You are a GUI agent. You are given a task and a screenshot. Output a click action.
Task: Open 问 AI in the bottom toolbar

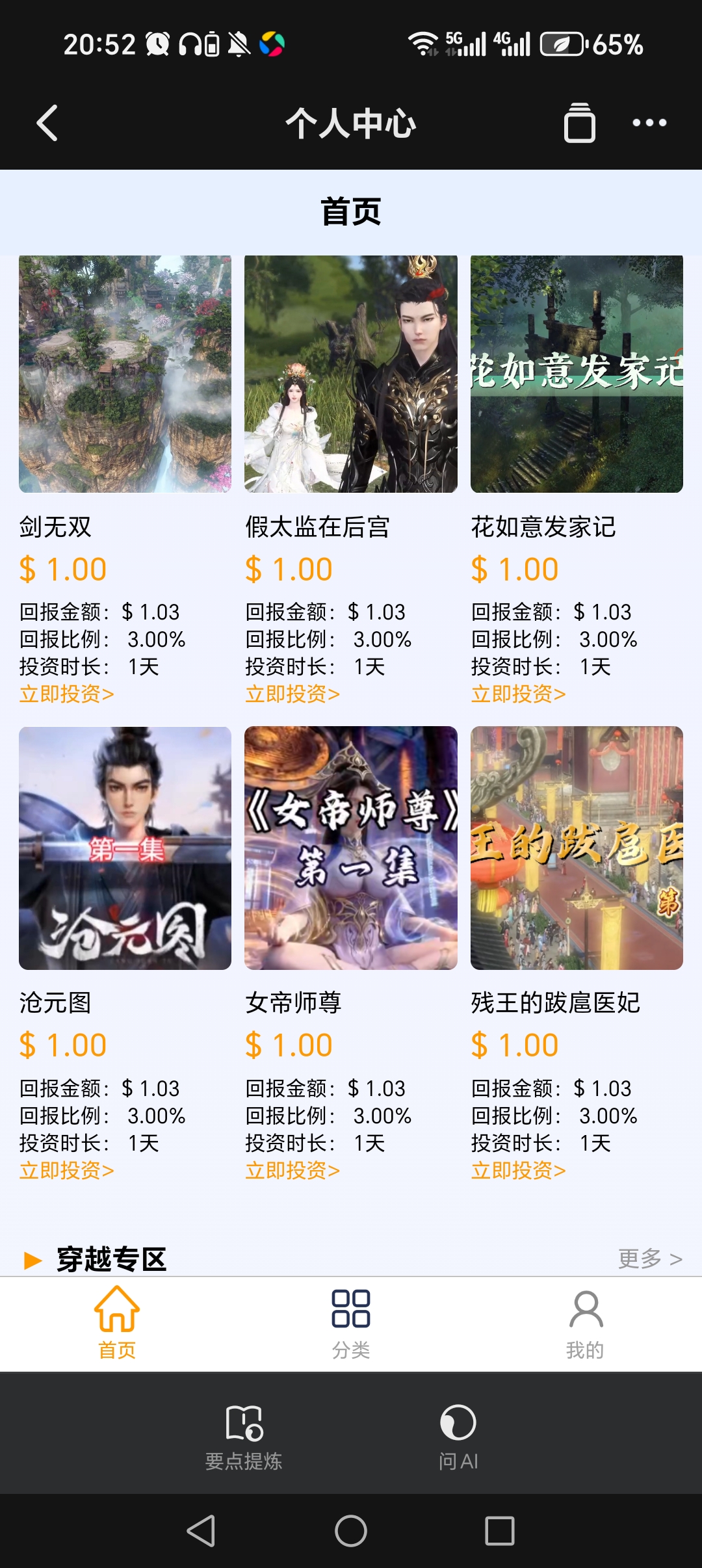point(458,1437)
